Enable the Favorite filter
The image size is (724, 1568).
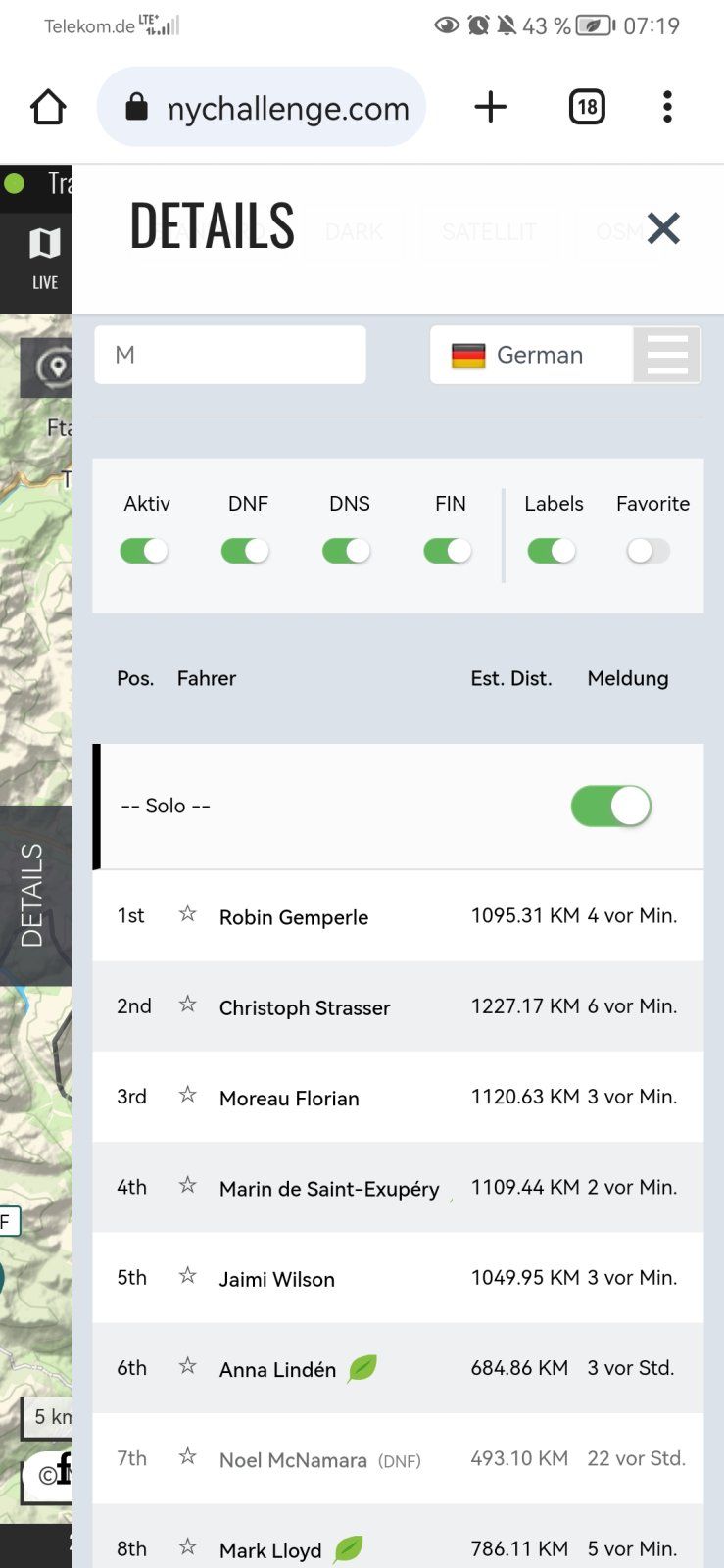[x=649, y=551]
